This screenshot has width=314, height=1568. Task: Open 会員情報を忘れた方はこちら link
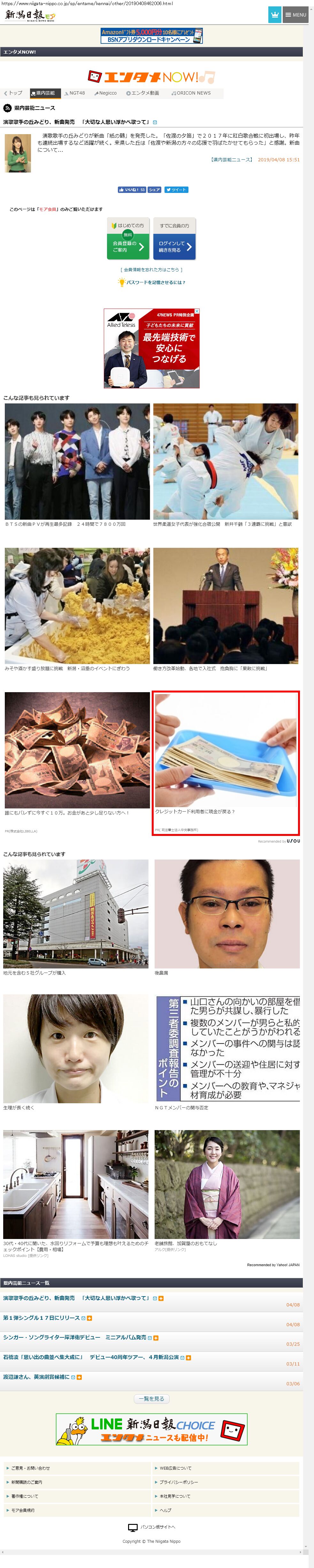click(x=151, y=269)
